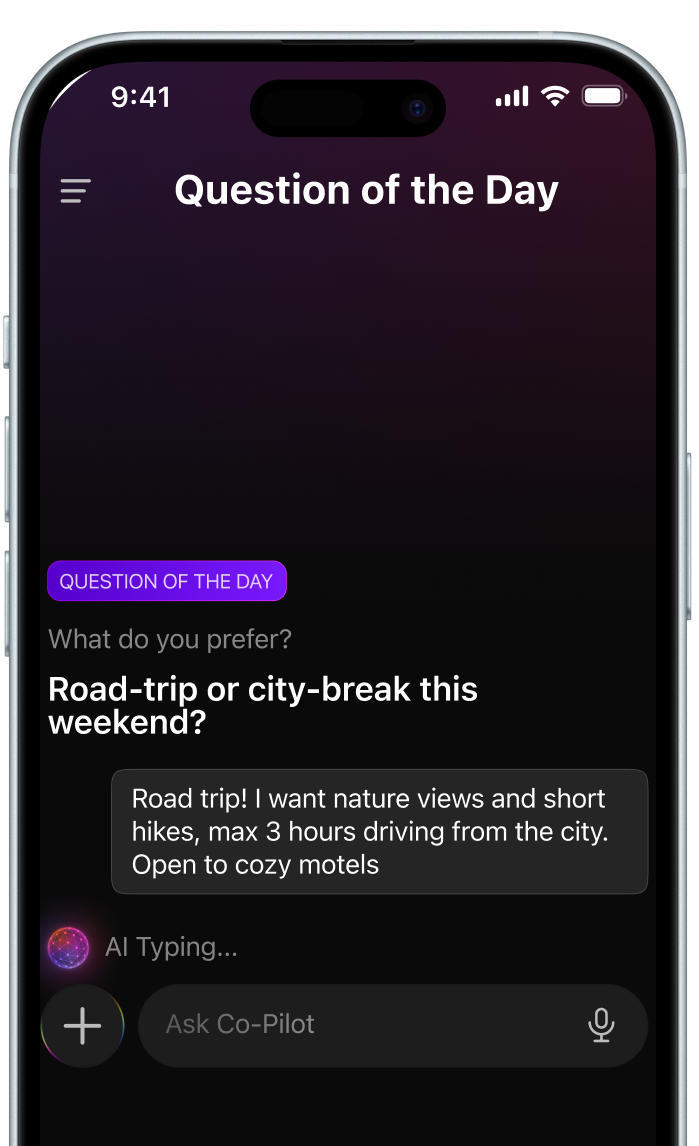Viewport: 699px width, 1146px height.
Task: Focus the Ask Co-Pilot input field
Action: (x=360, y=1025)
